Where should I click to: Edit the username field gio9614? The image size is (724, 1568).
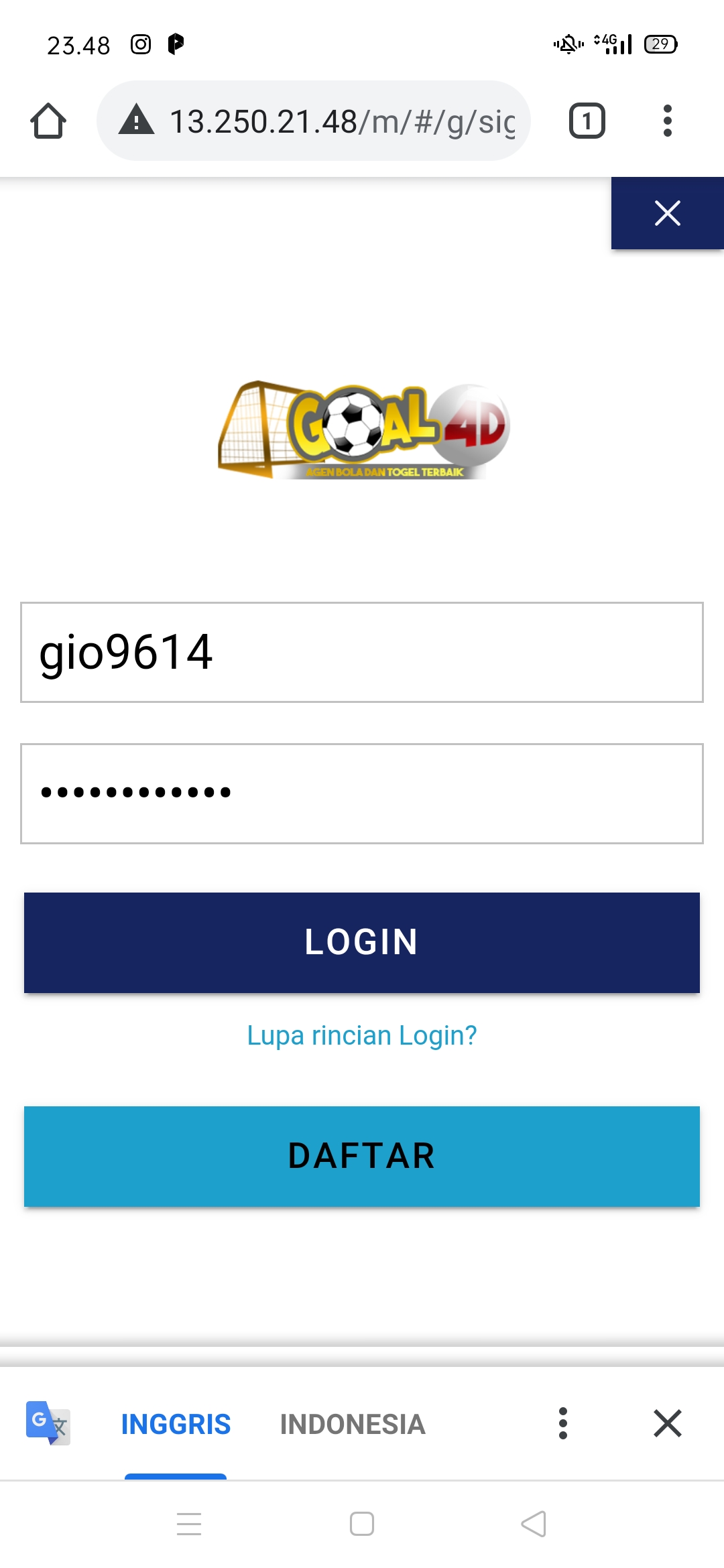point(362,652)
